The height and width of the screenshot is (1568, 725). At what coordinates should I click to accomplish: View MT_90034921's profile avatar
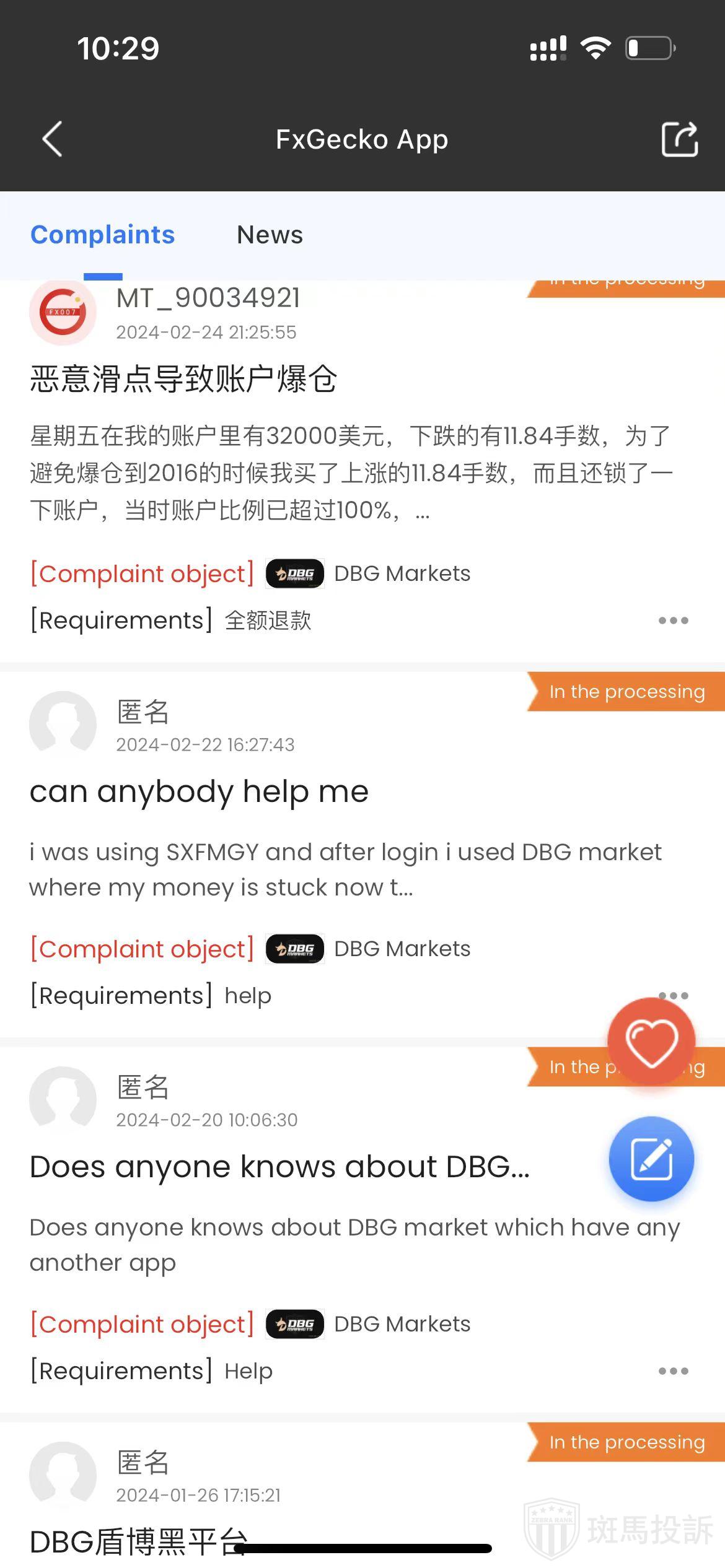63,312
